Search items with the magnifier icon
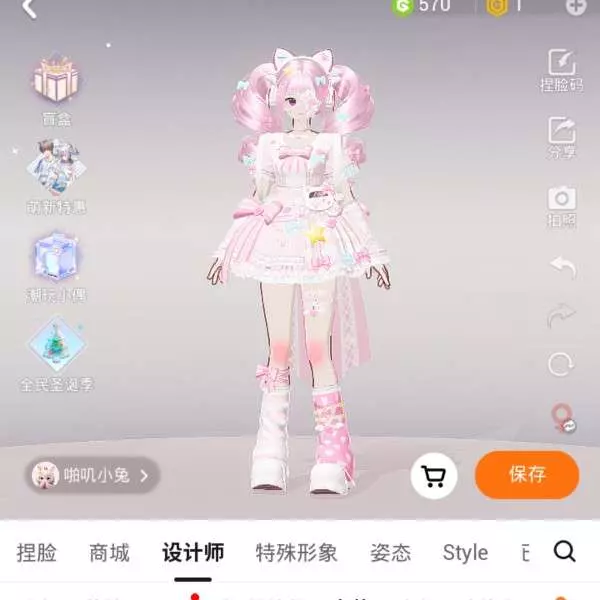Viewport: 600px width, 600px height. [565, 552]
